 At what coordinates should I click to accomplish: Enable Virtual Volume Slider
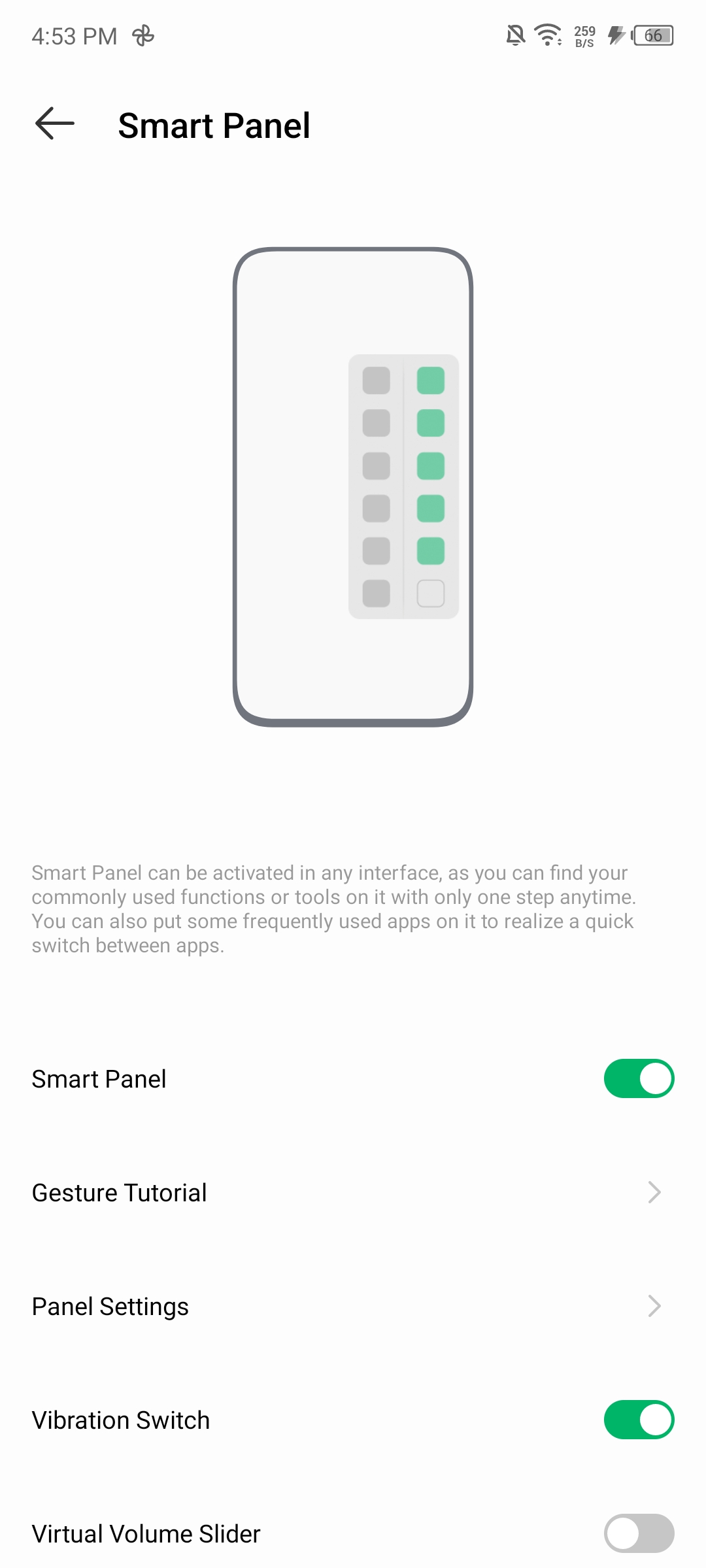tap(639, 1533)
